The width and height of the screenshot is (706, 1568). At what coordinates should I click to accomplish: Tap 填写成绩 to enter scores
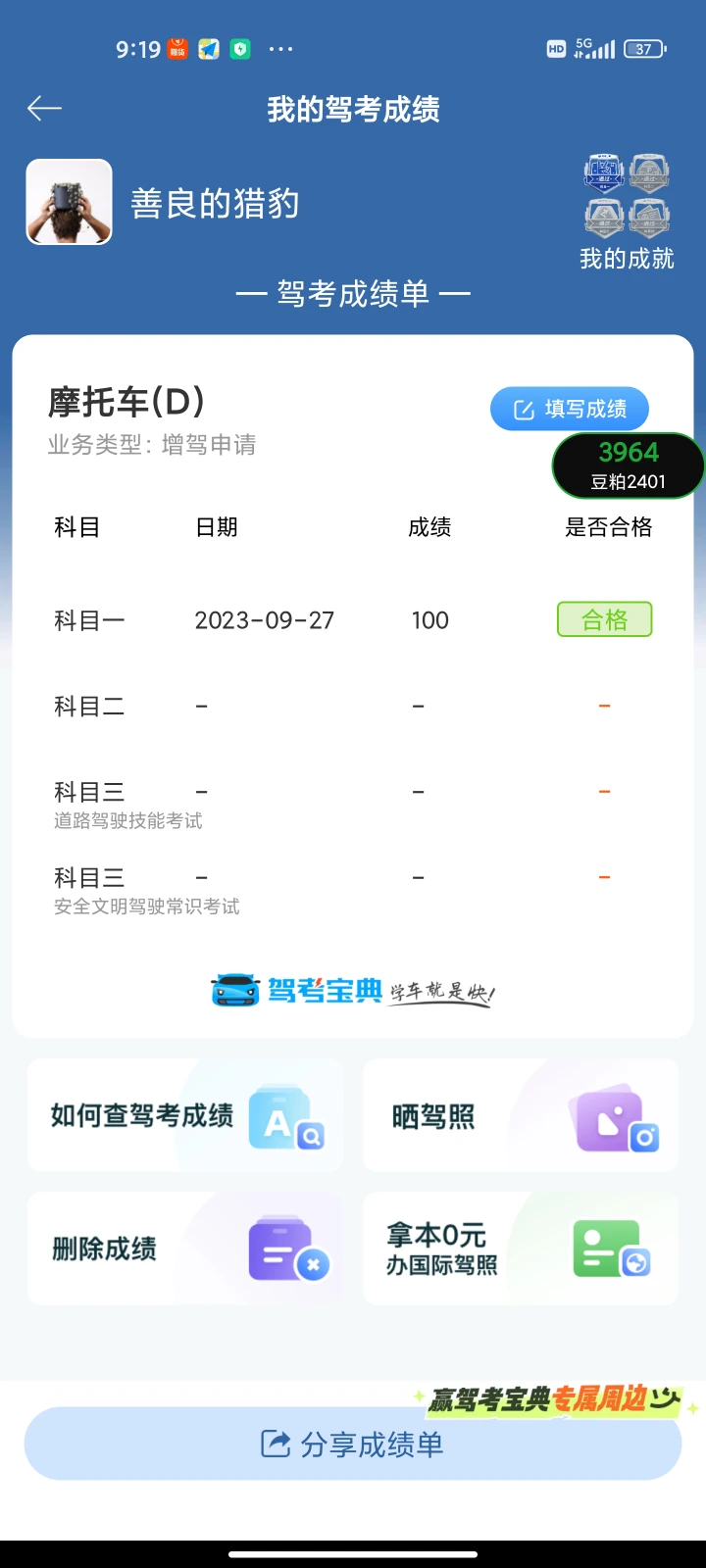pyautogui.click(x=570, y=409)
